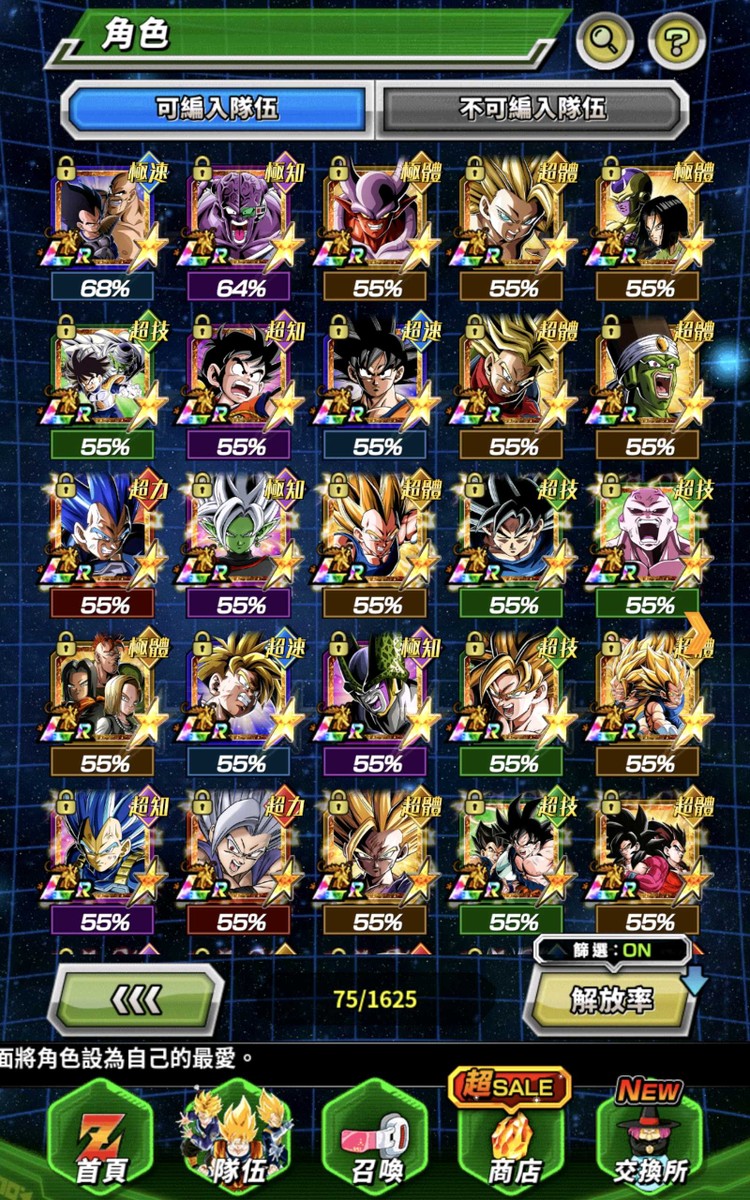Visit the 商店 shop tab
750x1200 pixels.
click(x=511, y=1135)
